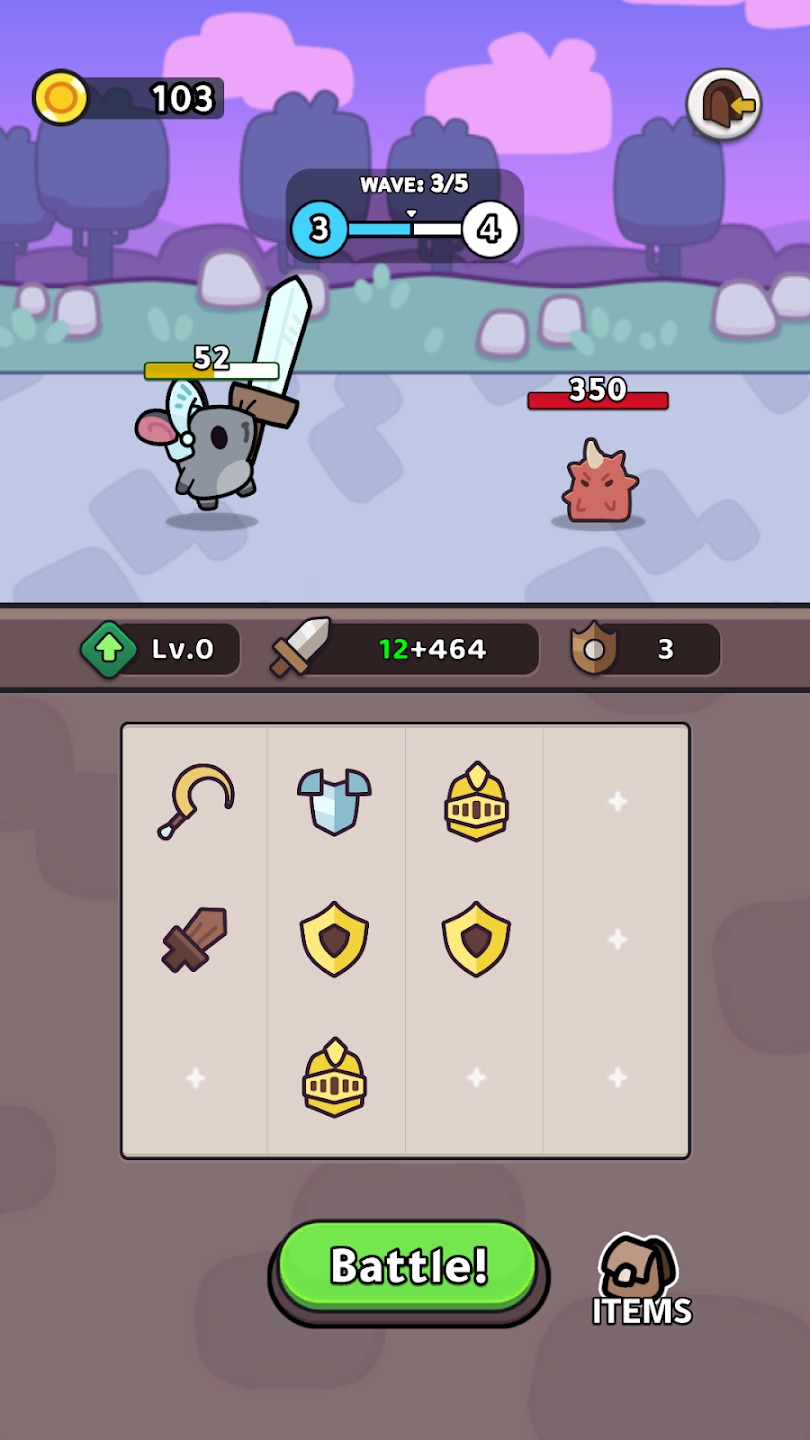Start the fight with Battle! button
Viewport: 810px width, 1440px height.
click(x=408, y=1266)
